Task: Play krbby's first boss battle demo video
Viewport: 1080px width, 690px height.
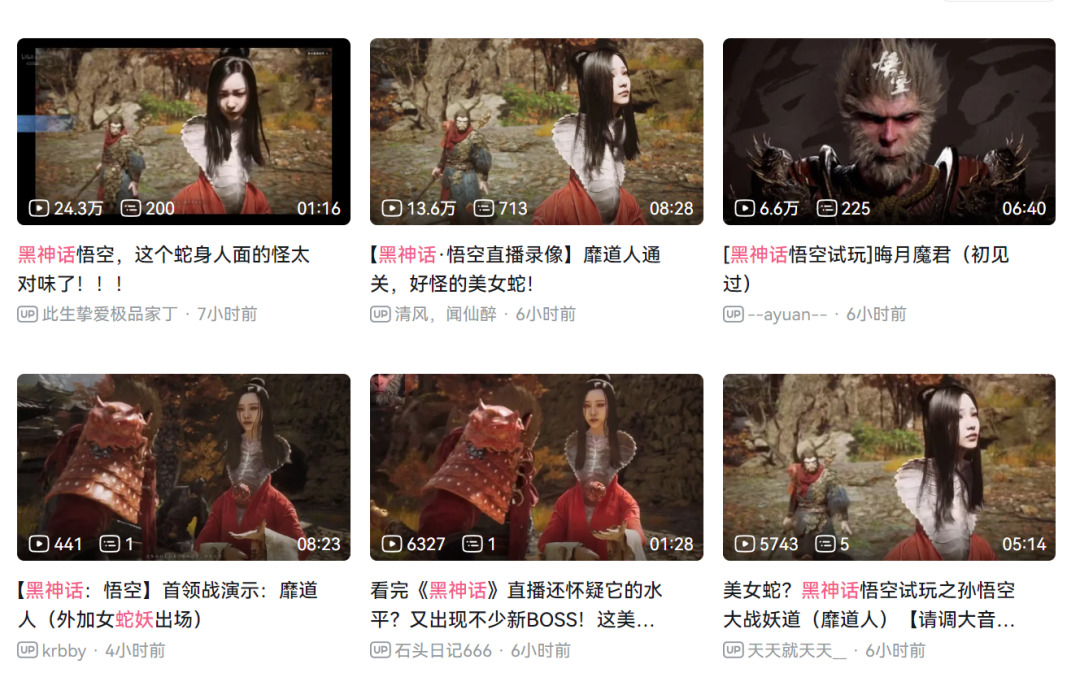Action: (x=184, y=467)
